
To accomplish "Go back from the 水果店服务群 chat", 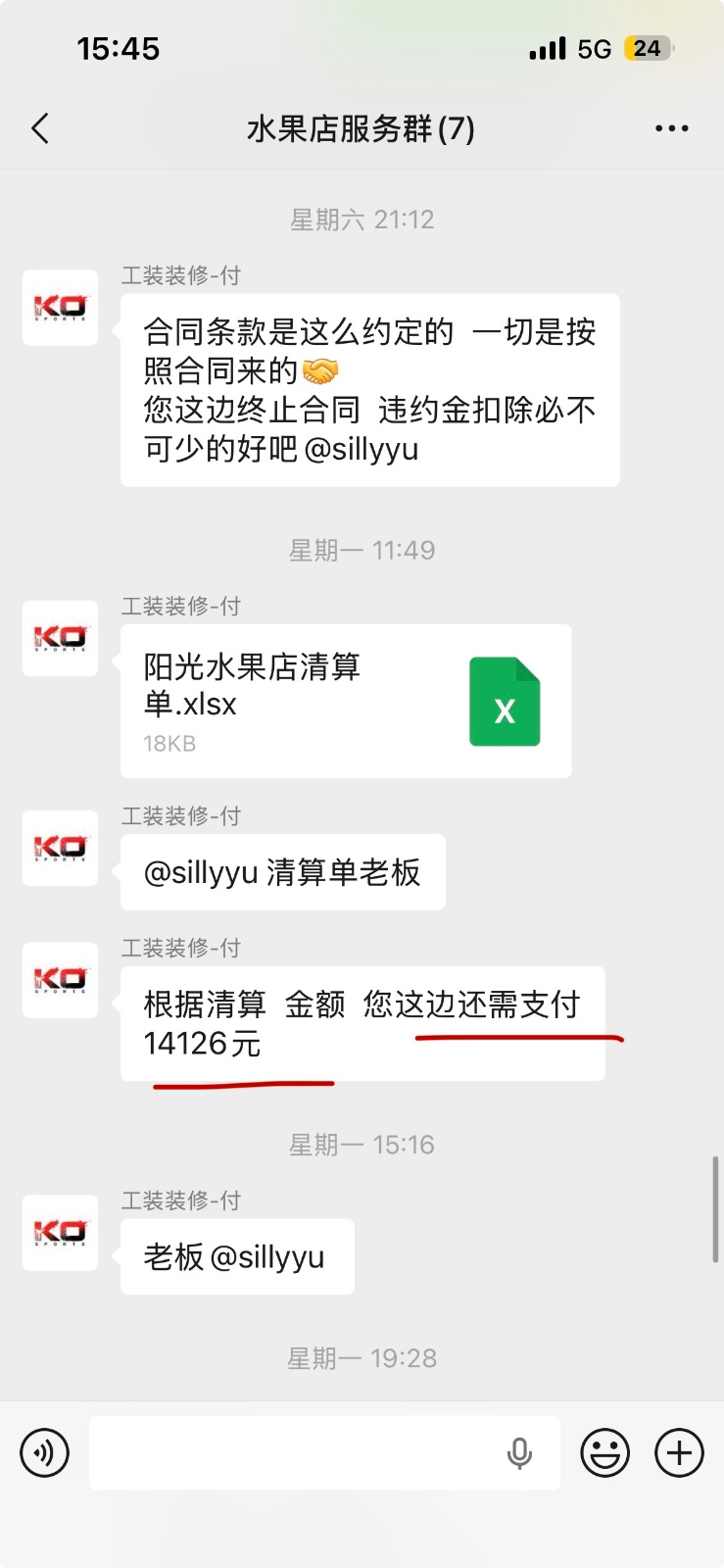I will [x=40, y=128].
